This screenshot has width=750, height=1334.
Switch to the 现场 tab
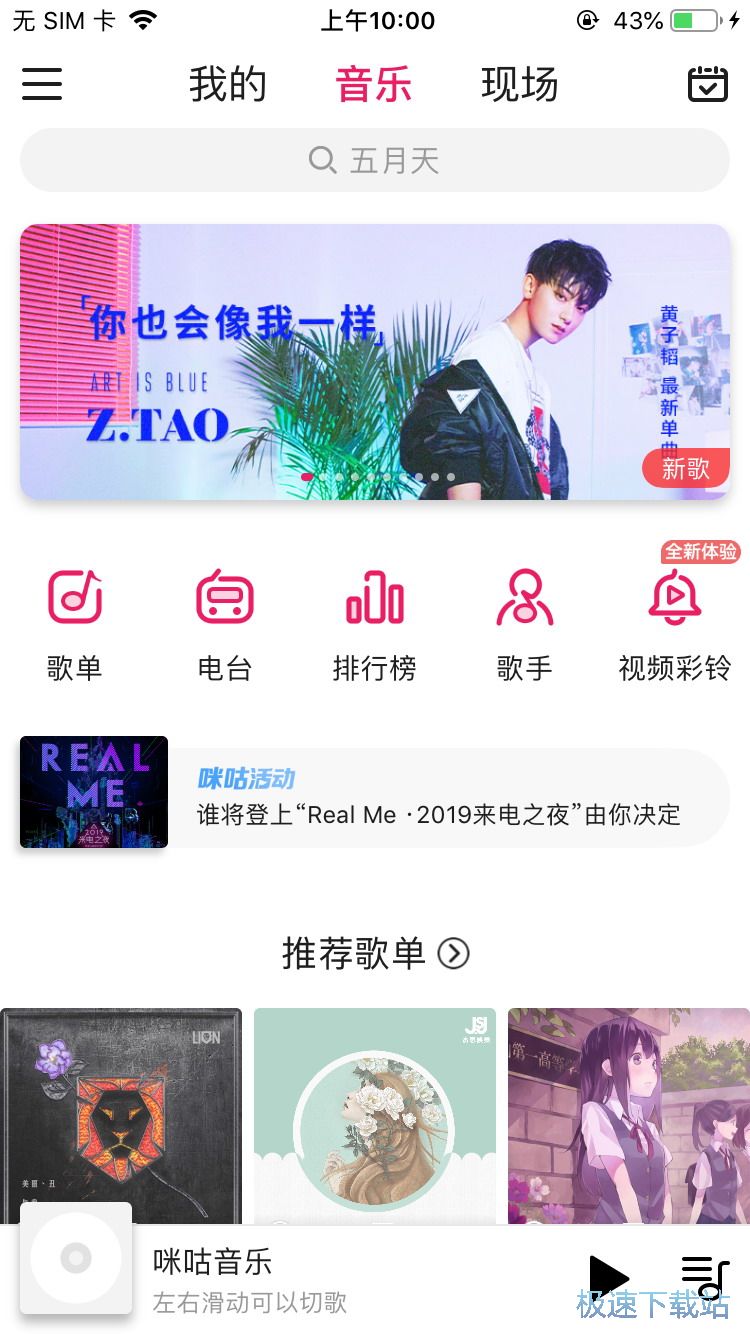click(519, 85)
